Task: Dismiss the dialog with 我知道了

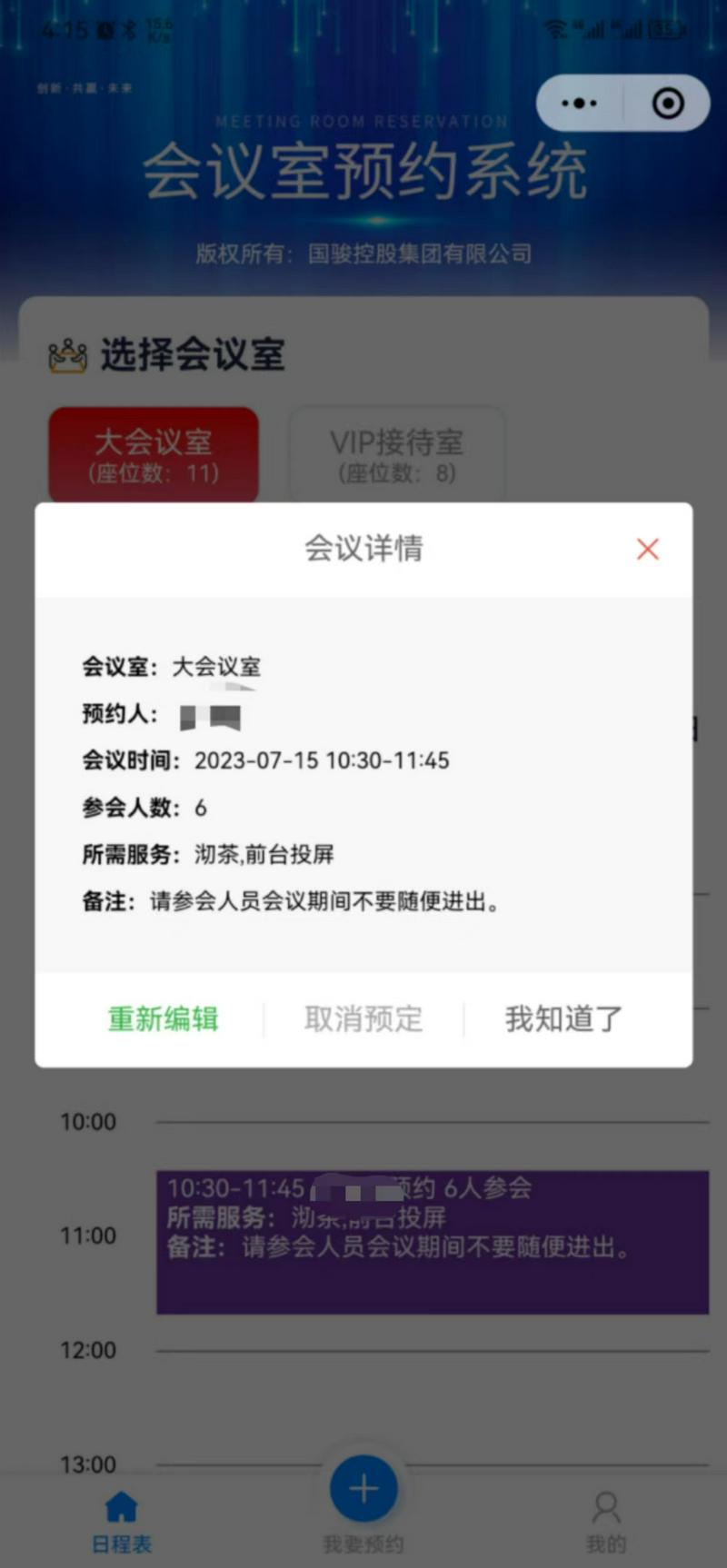Action: 563,1019
